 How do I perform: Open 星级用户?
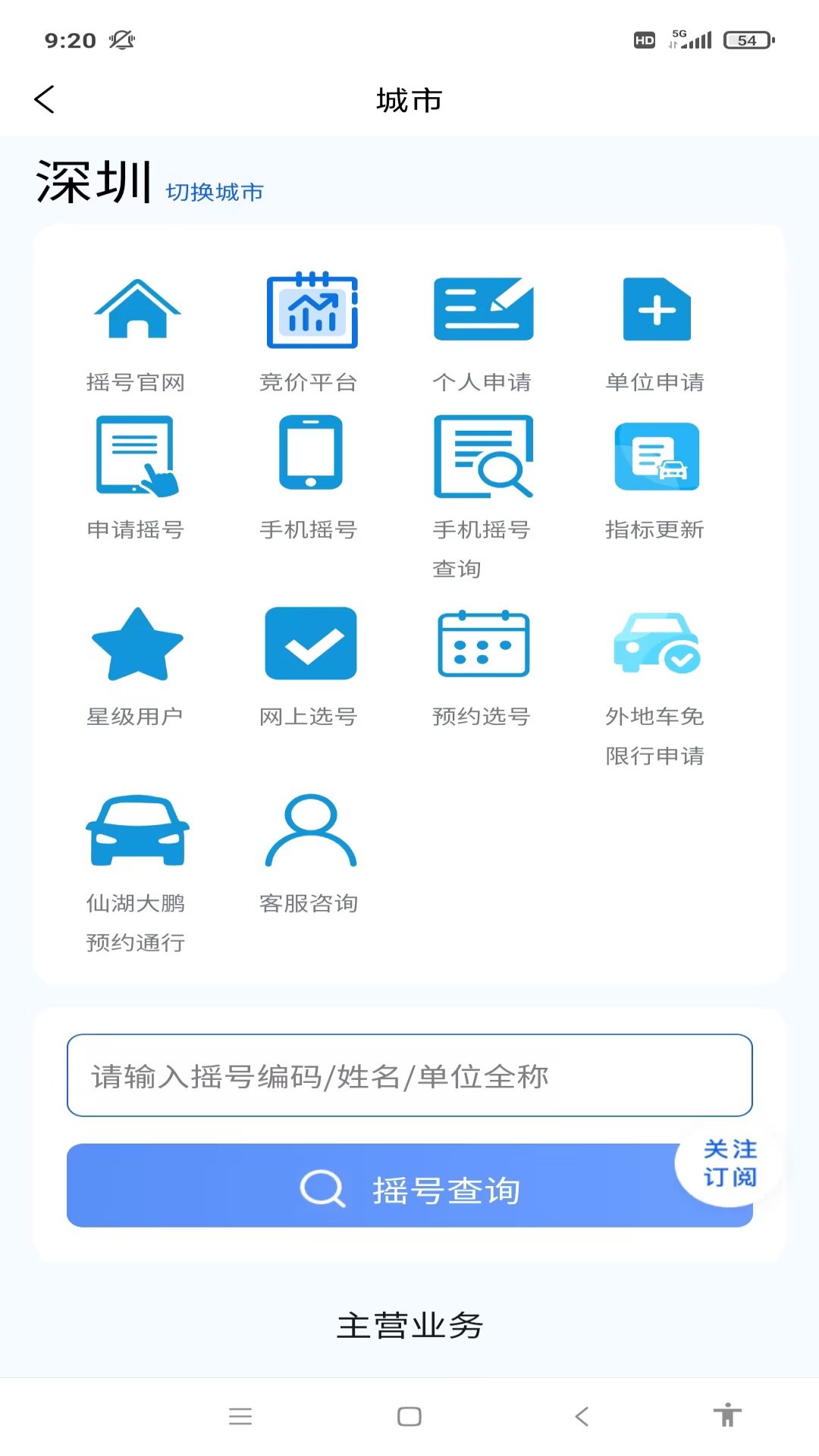[136, 664]
